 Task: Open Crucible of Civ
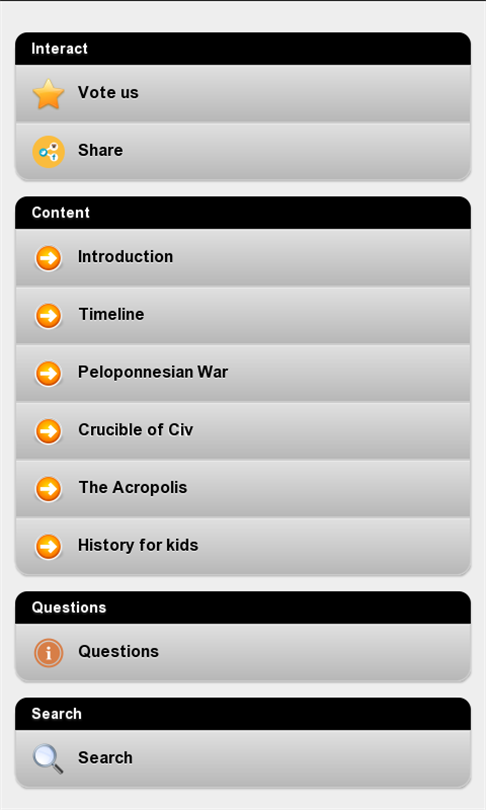tap(243, 431)
